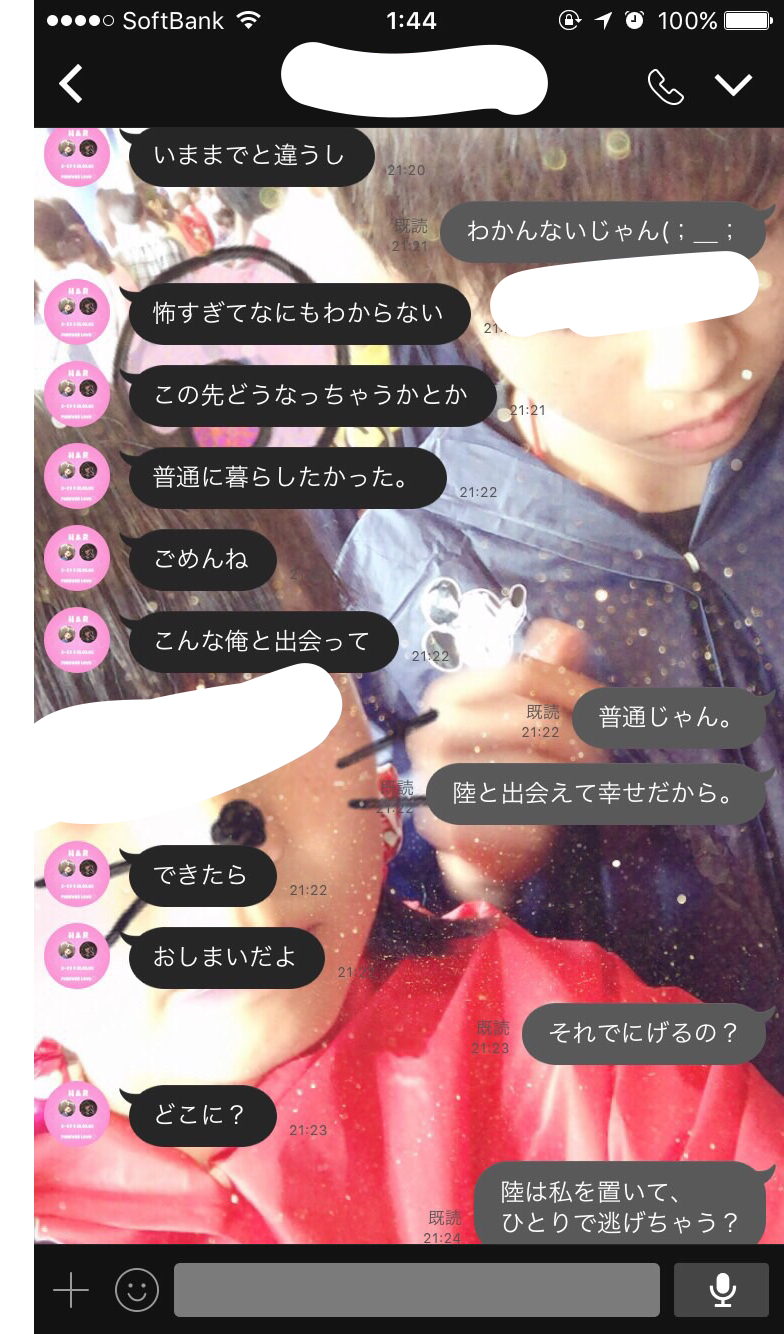Open sender's avatar next to ごめんね

point(77,559)
